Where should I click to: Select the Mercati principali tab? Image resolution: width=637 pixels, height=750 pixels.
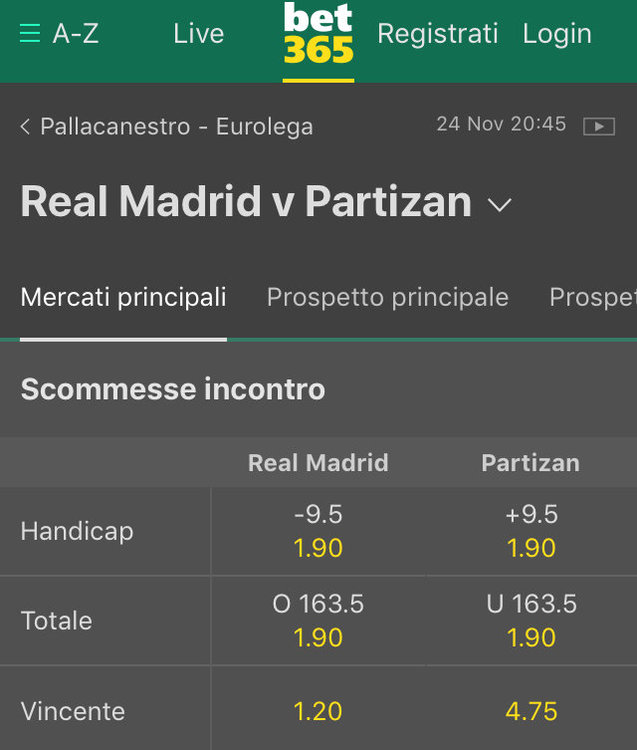pos(123,297)
